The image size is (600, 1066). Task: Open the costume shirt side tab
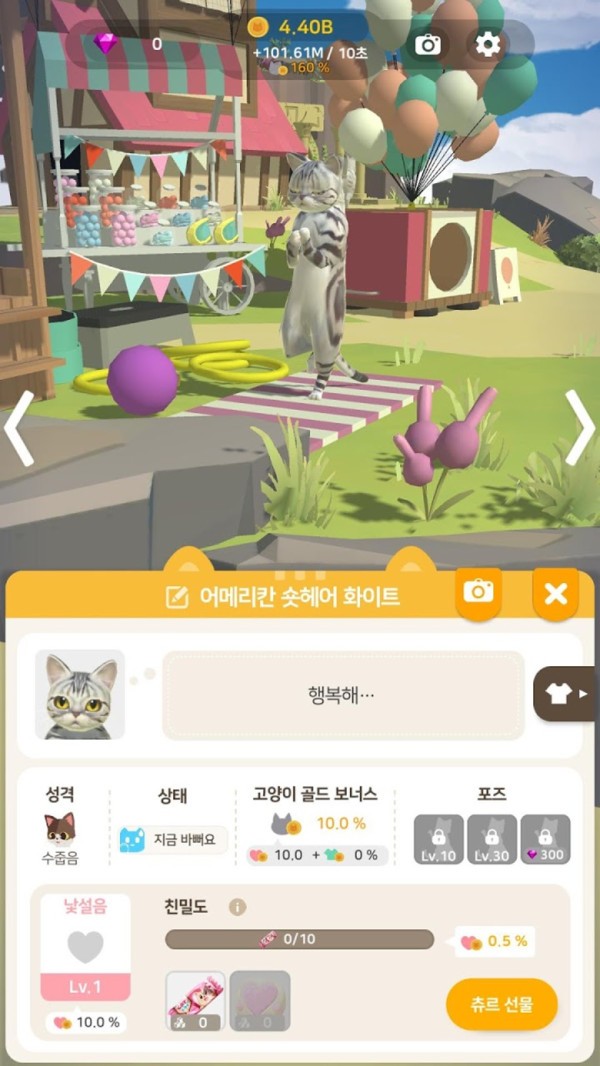566,693
